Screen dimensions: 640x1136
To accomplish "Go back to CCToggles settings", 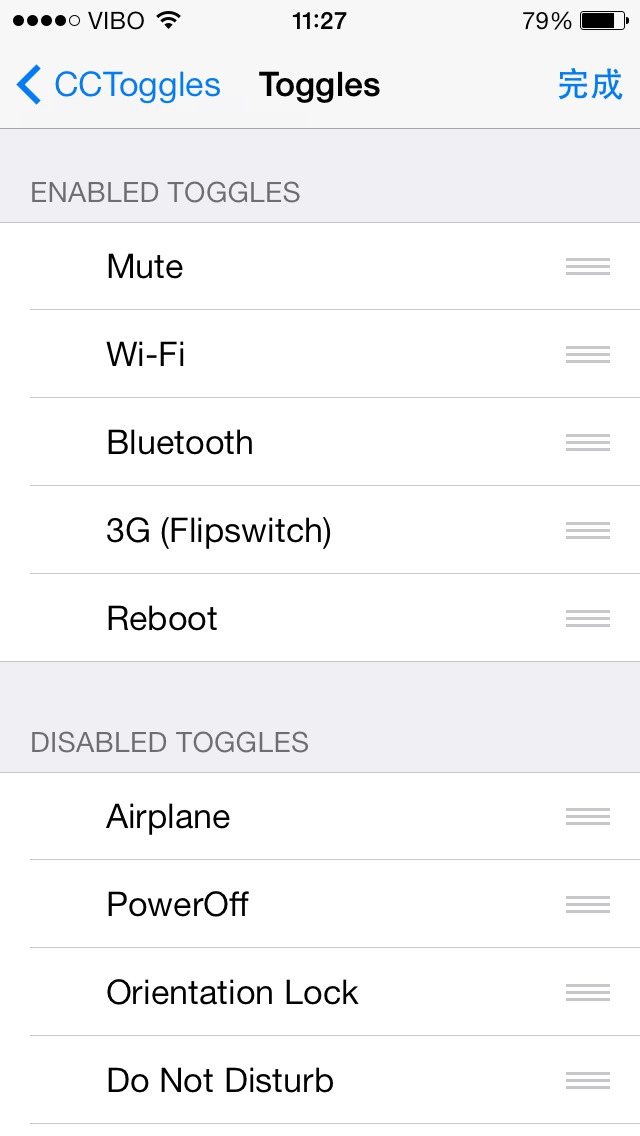I will click(x=119, y=85).
